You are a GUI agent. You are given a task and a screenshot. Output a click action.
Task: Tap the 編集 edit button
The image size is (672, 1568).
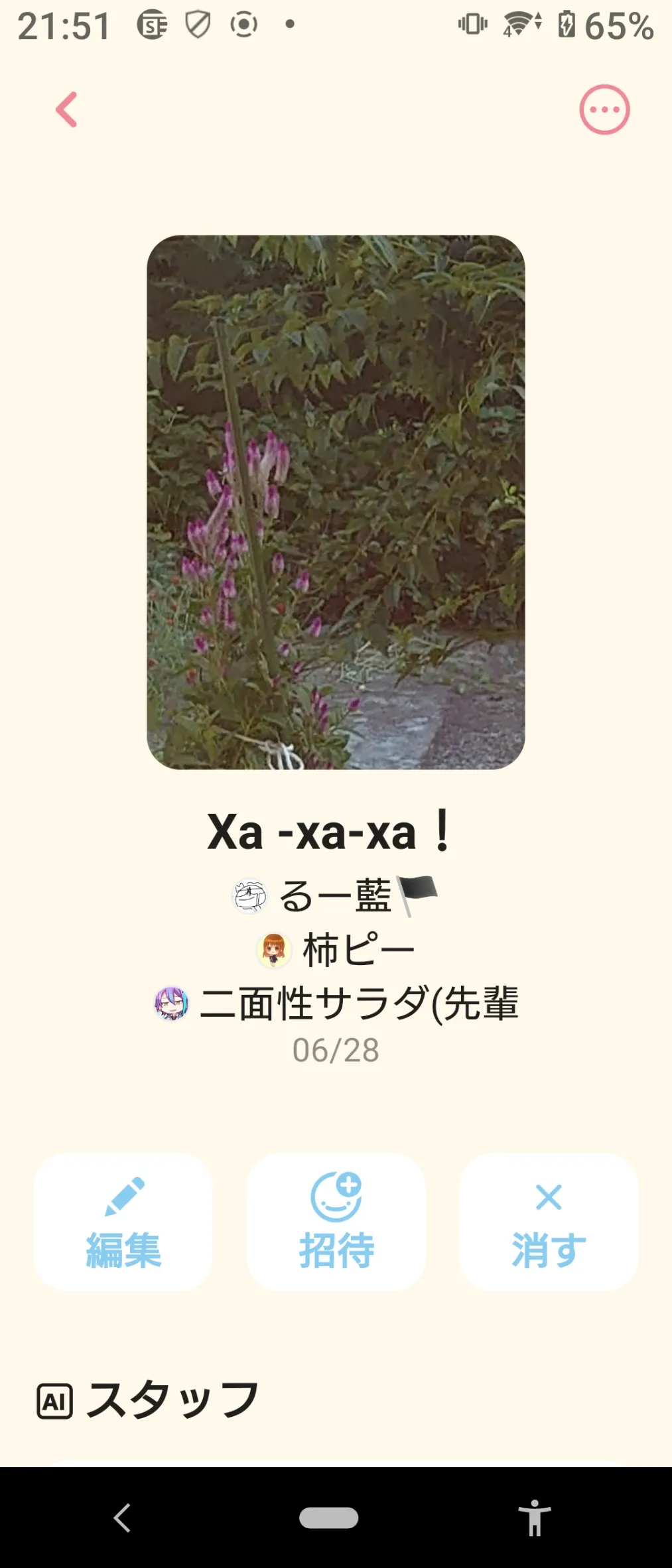click(x=123, y=1222)
